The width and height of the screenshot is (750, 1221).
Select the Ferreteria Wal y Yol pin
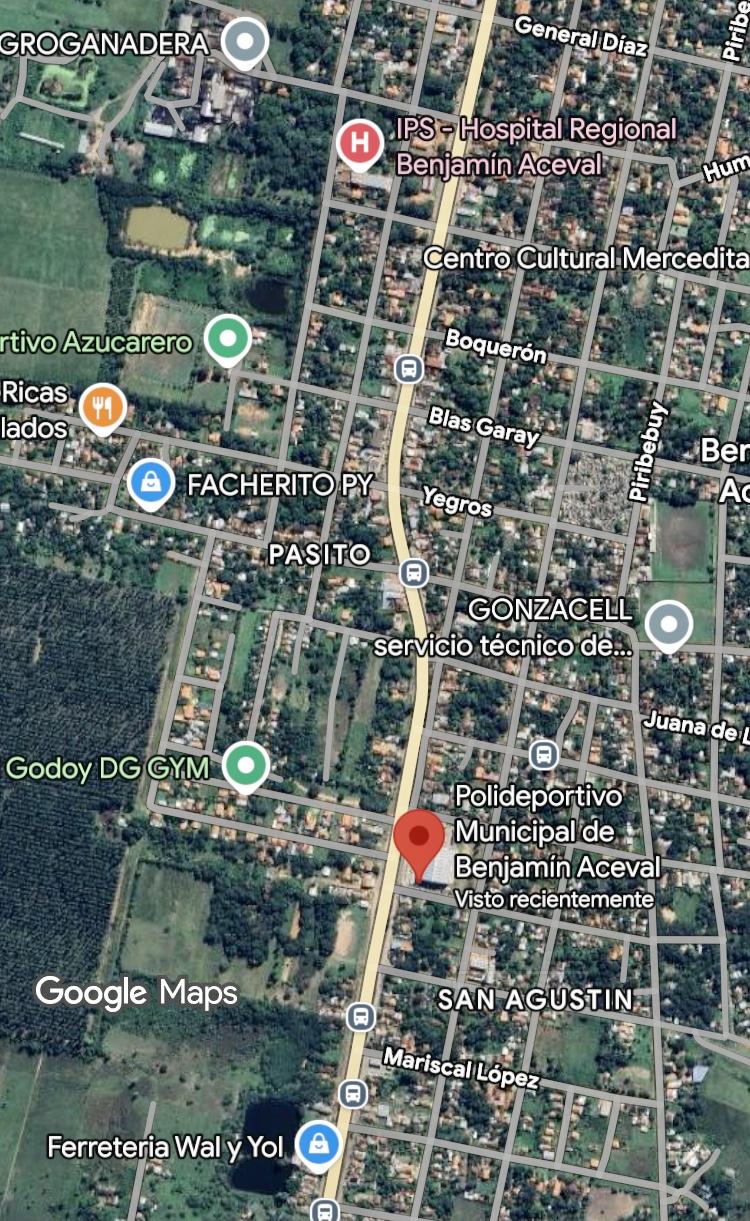tap(318, 1143)
